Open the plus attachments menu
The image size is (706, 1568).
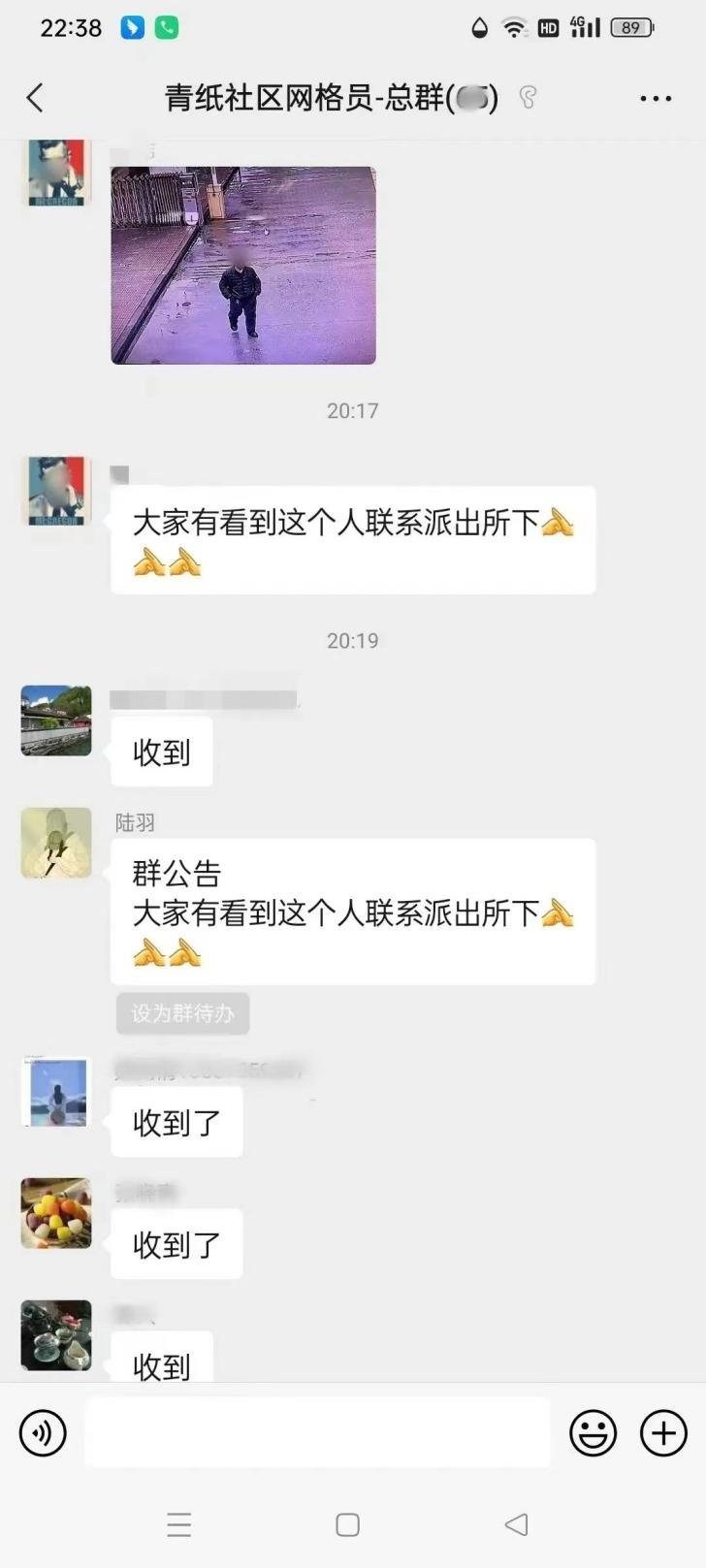(664, 1433)
